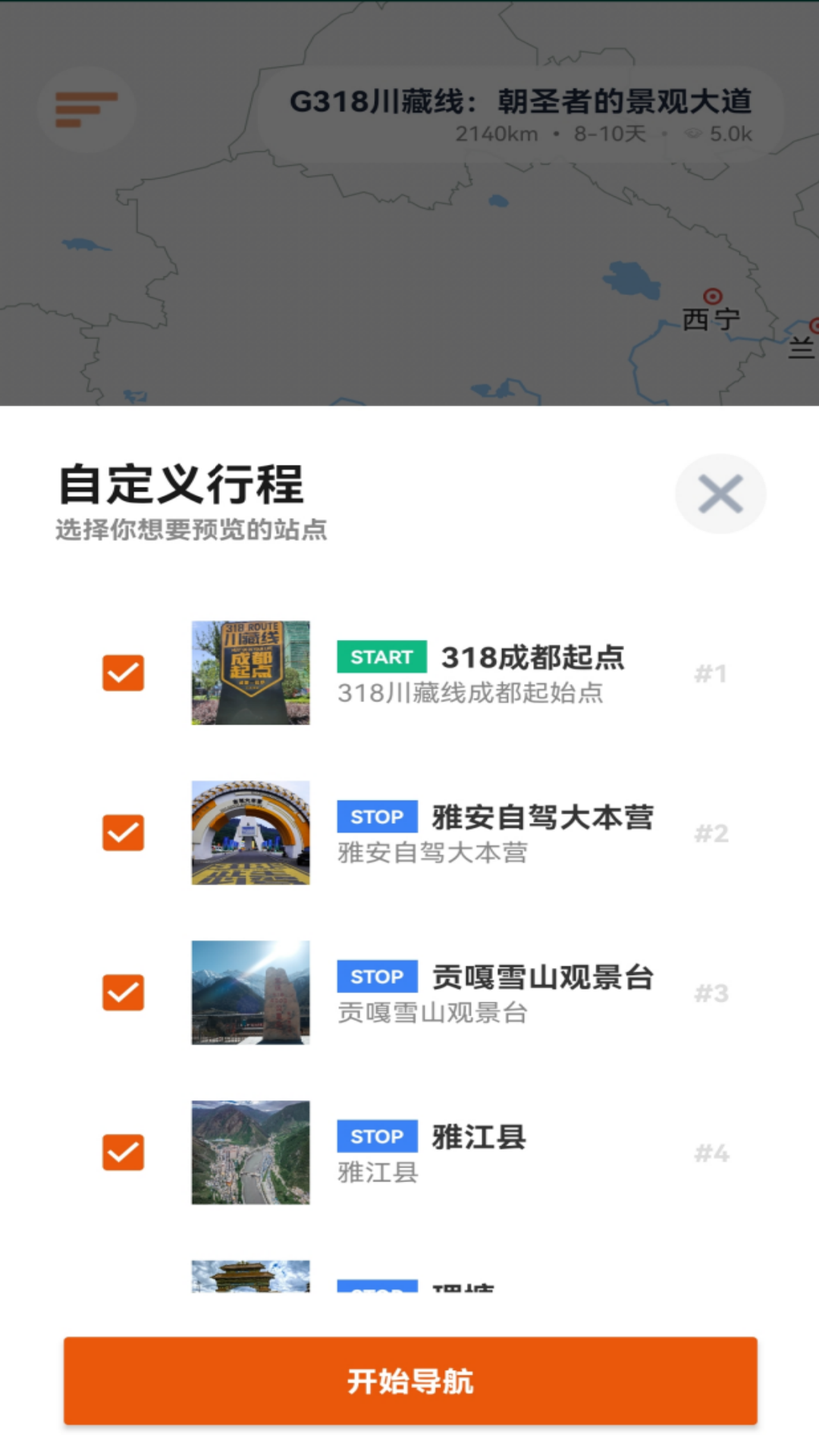This screenshot has width=819, height=1456.
Task: Deselect the 贡嘎雪山观景台 checkbox
Action: point(123,993)
